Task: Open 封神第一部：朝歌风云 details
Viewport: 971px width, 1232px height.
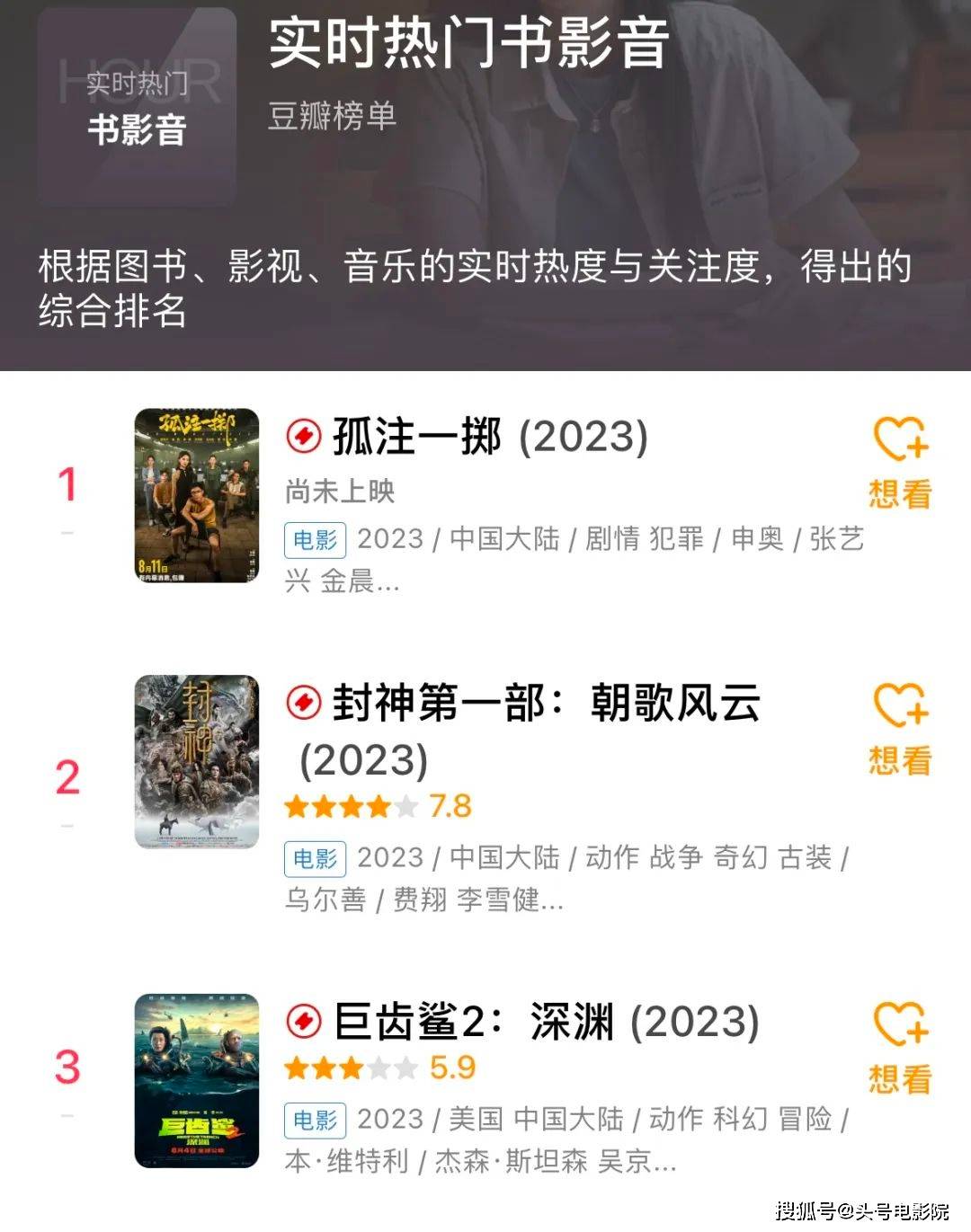Action: [545, 704]
